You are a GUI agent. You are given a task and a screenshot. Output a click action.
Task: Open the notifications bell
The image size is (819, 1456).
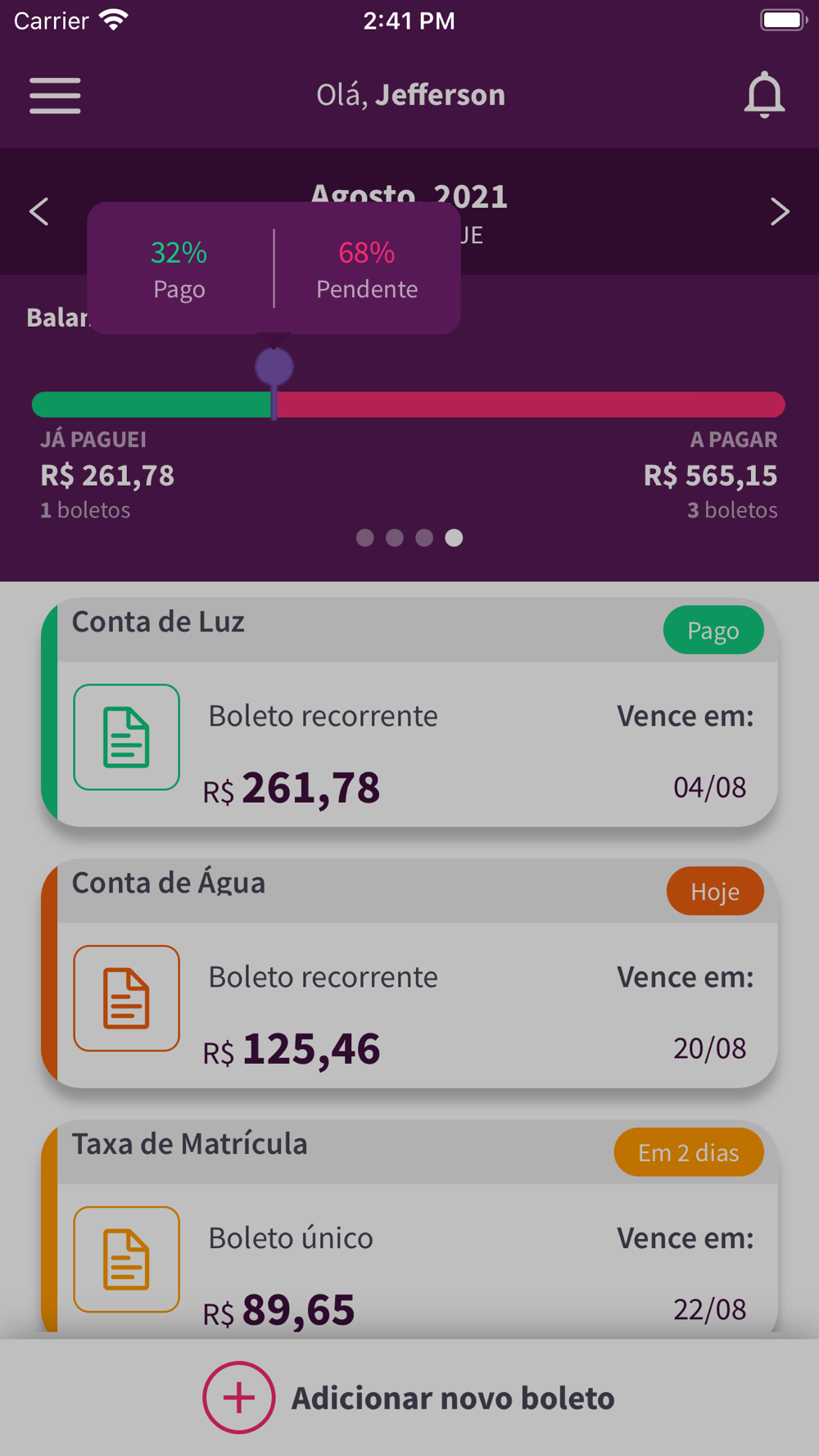point(764,95)
